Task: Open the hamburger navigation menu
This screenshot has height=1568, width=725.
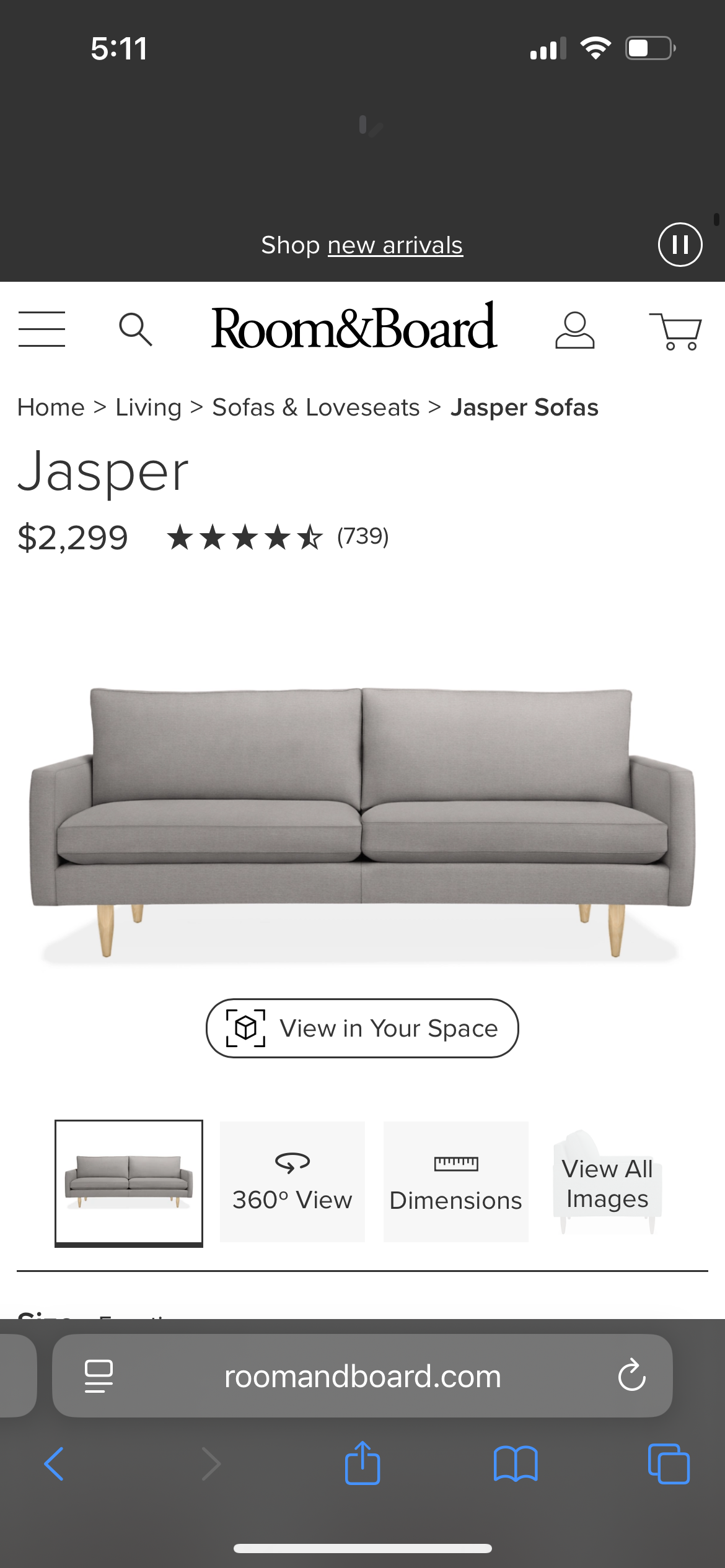Action: [x=42, y=329]
